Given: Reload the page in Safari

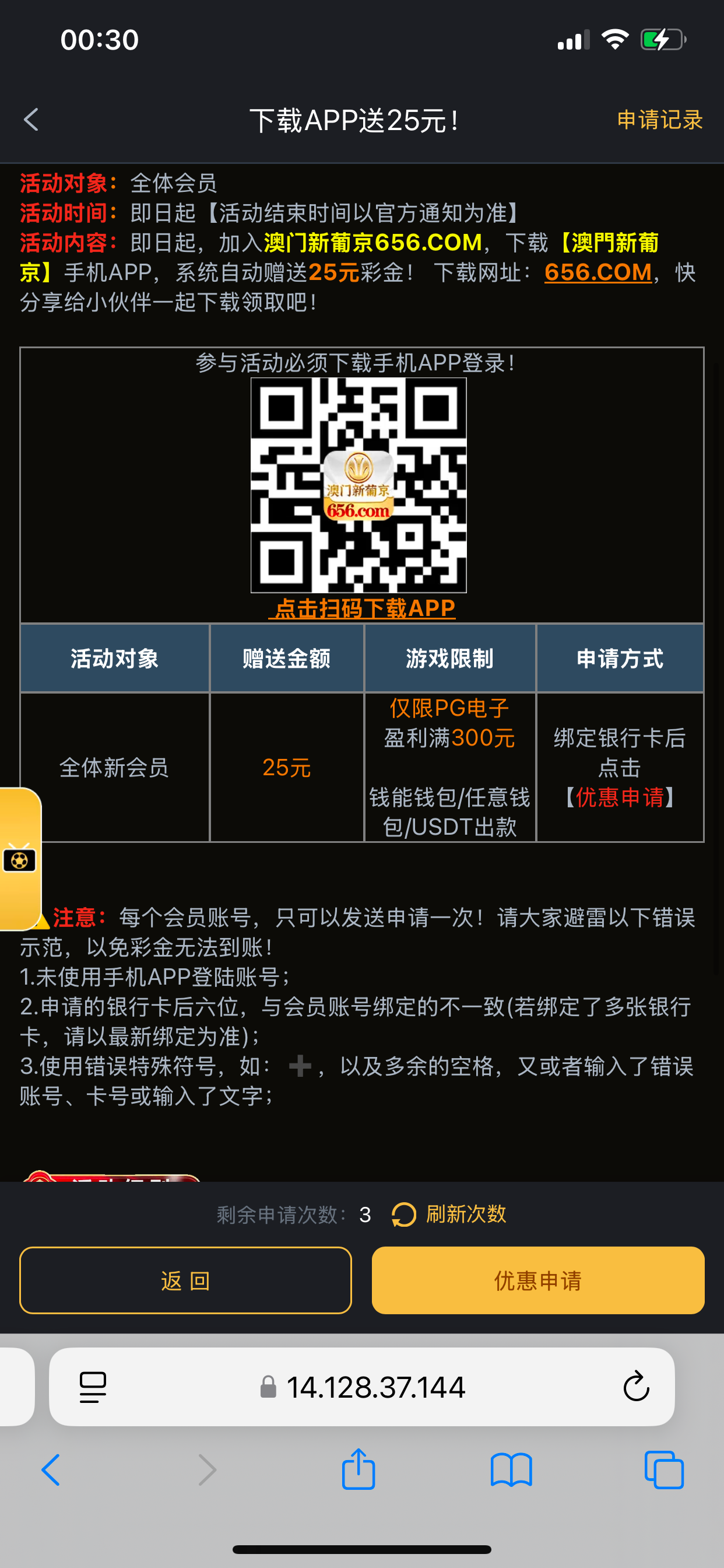Looking at the screenshot, I should pyautogui.click(x=636, y=1387).
